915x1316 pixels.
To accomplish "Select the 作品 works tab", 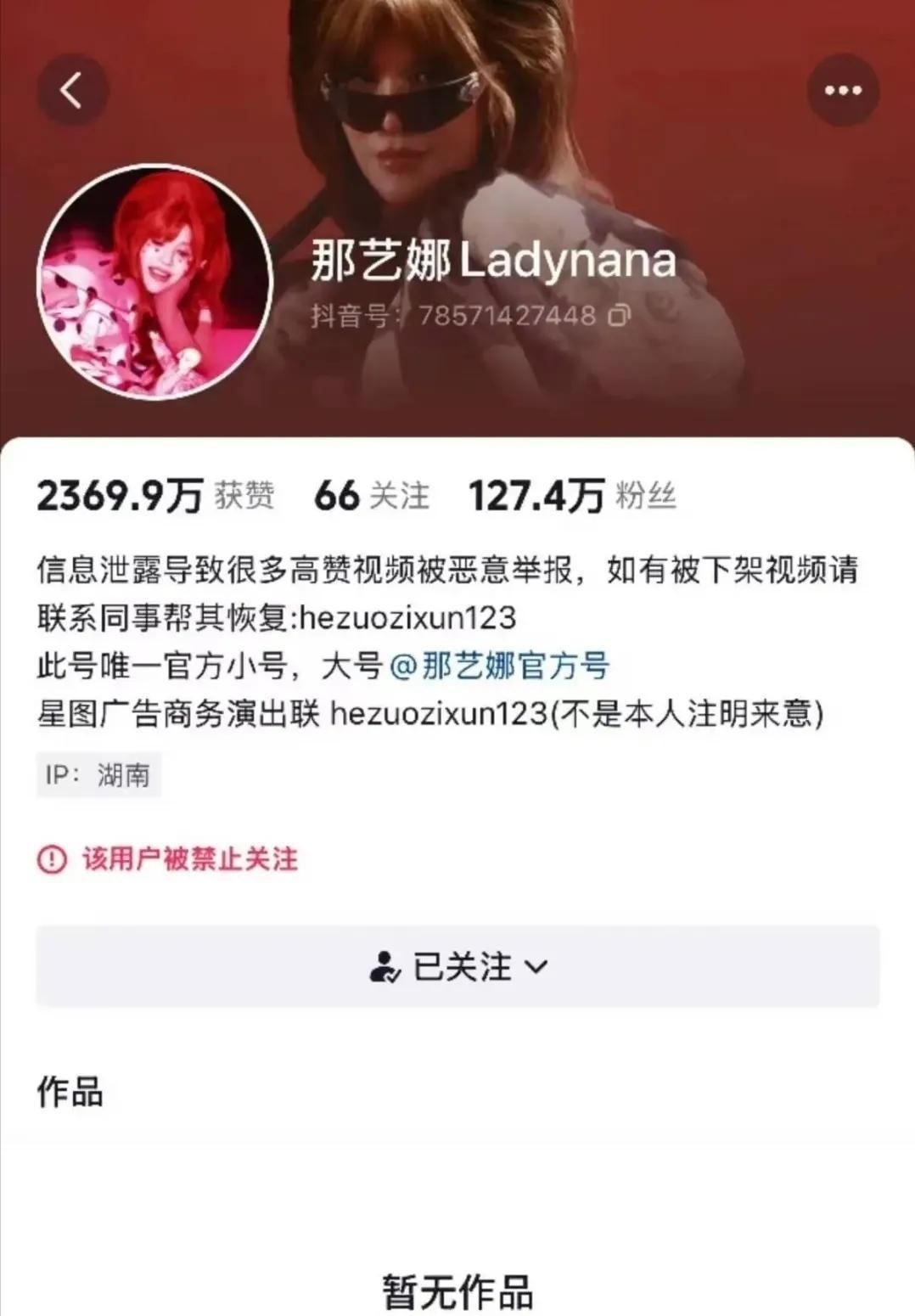I will (x=70, y=1092).
